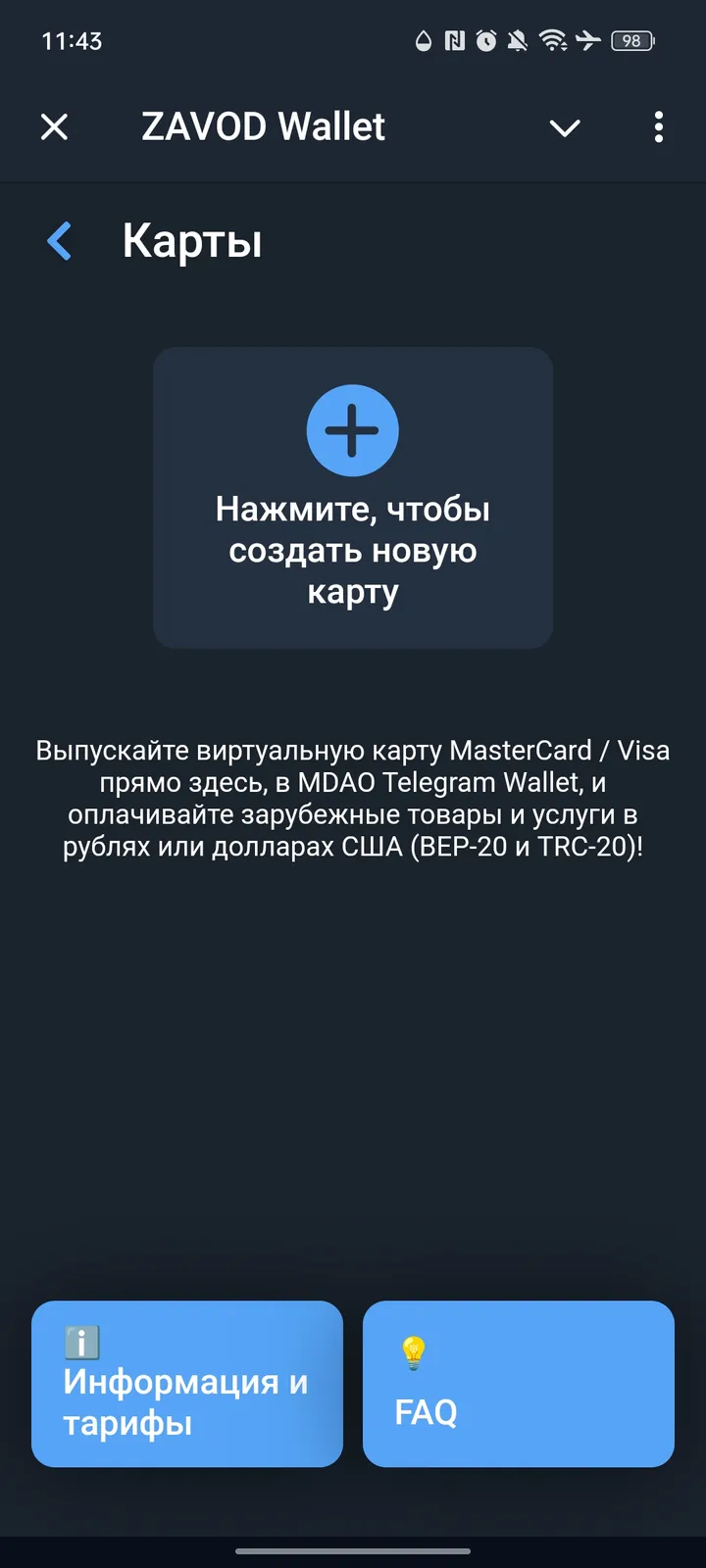706x1568 pixels.
Task: Select the ZAVOD Wallet title text
Action: coord(263,125)
